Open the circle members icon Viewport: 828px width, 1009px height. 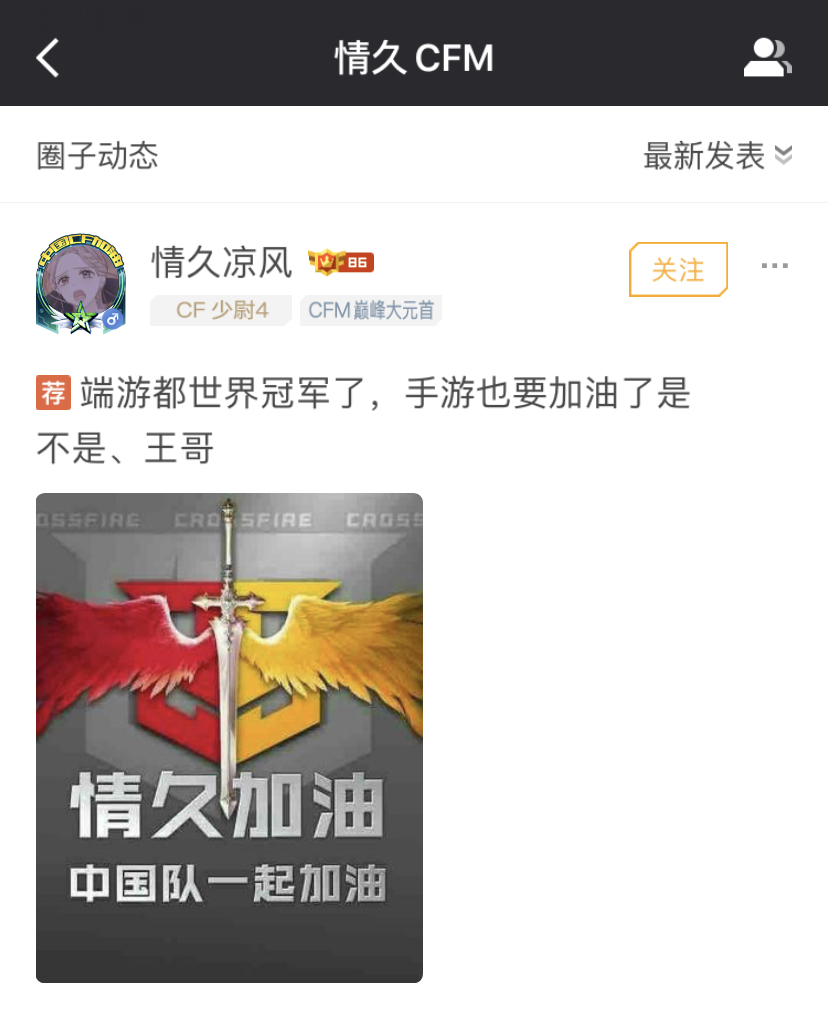click(x=767, y=58)
